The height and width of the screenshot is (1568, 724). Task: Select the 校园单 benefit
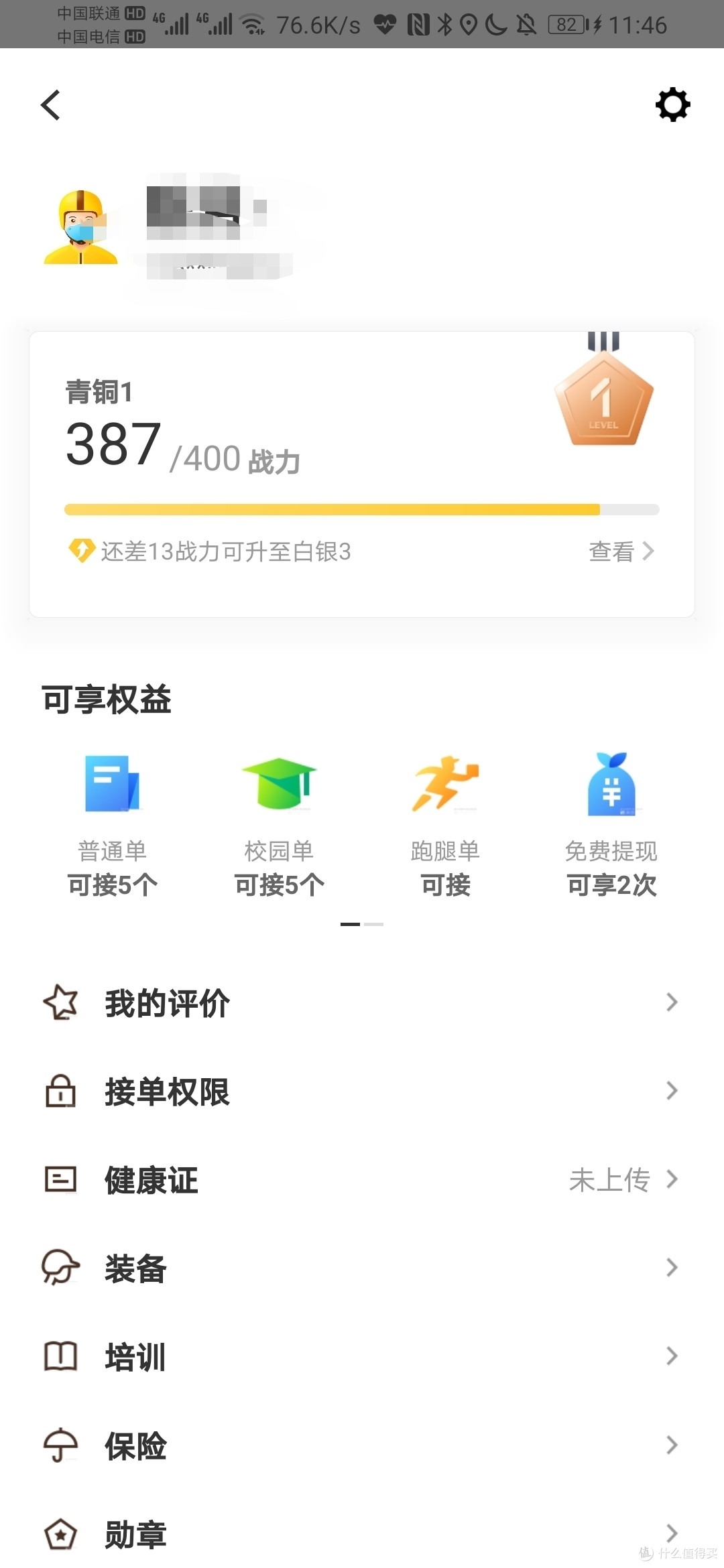[279, 826]
